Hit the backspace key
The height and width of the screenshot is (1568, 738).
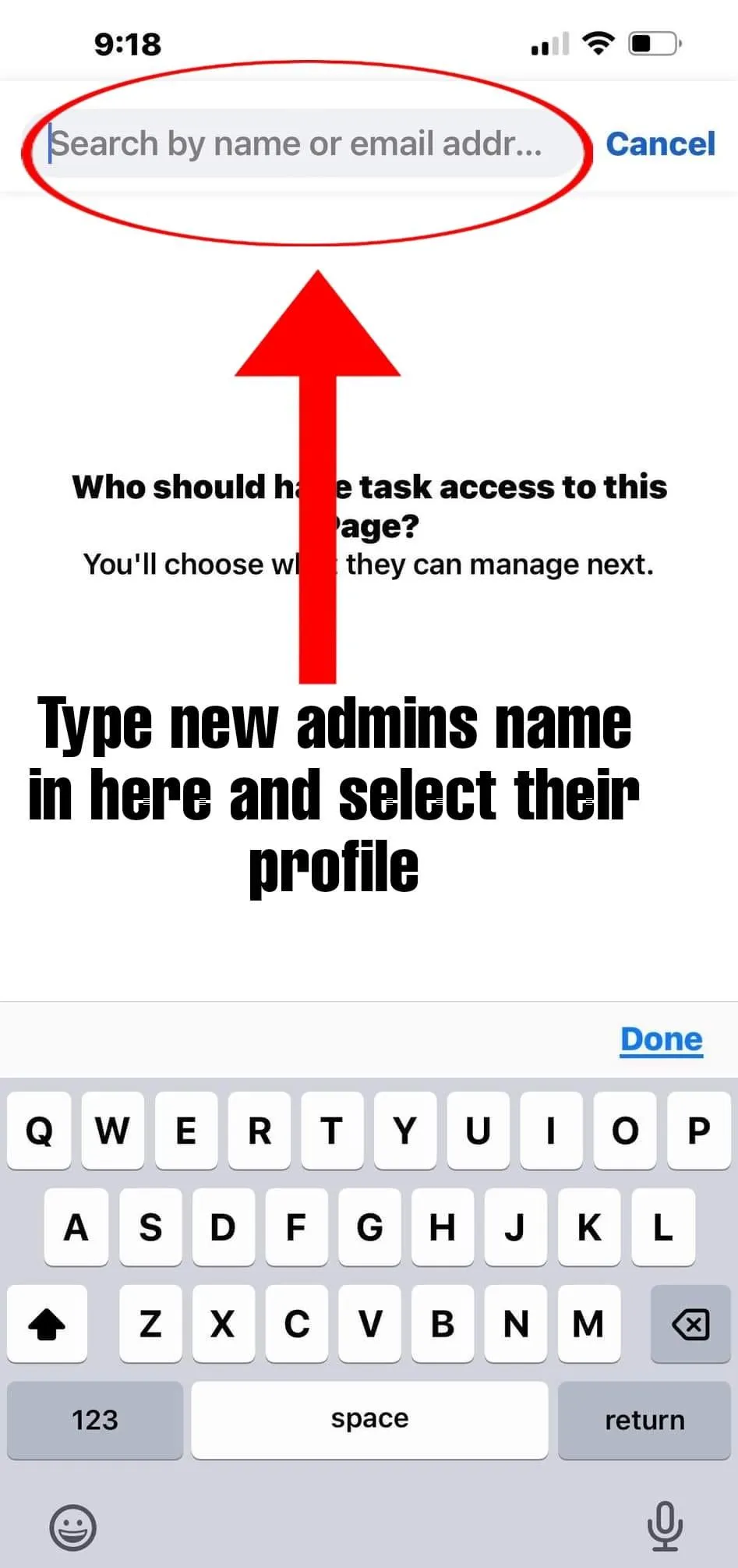690,1324
